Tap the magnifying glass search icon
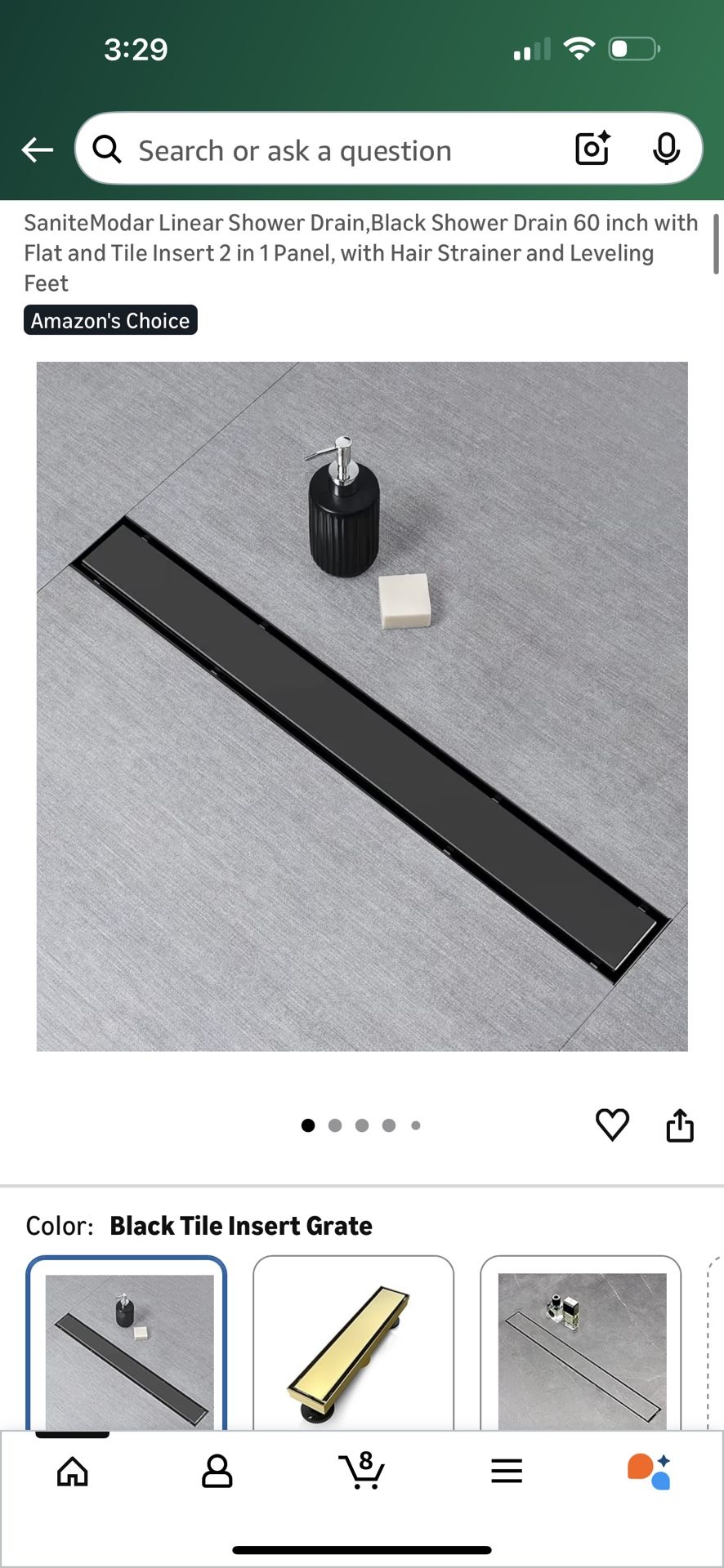724x1568 pixels. pos(107,149)
